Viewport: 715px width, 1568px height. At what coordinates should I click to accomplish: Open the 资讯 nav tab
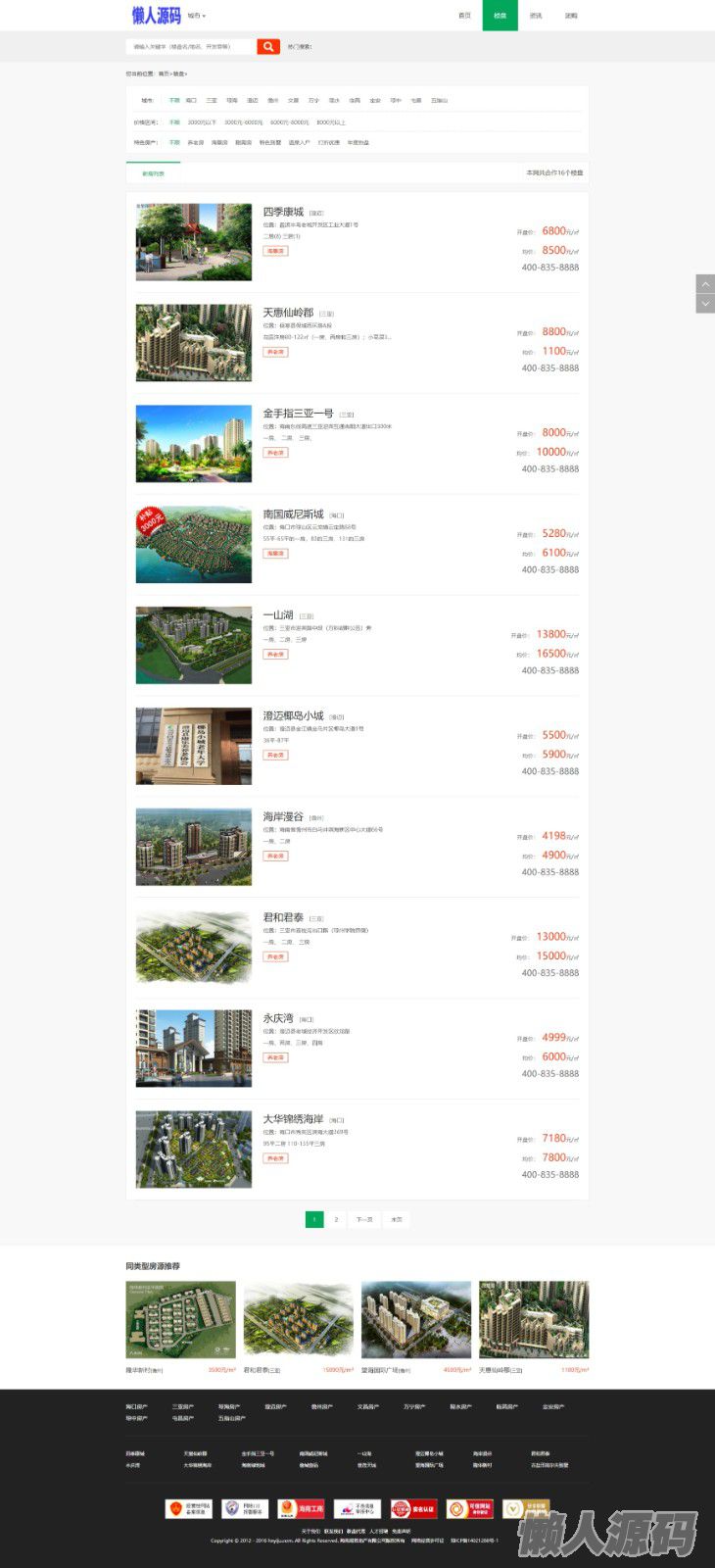[536, 16]
